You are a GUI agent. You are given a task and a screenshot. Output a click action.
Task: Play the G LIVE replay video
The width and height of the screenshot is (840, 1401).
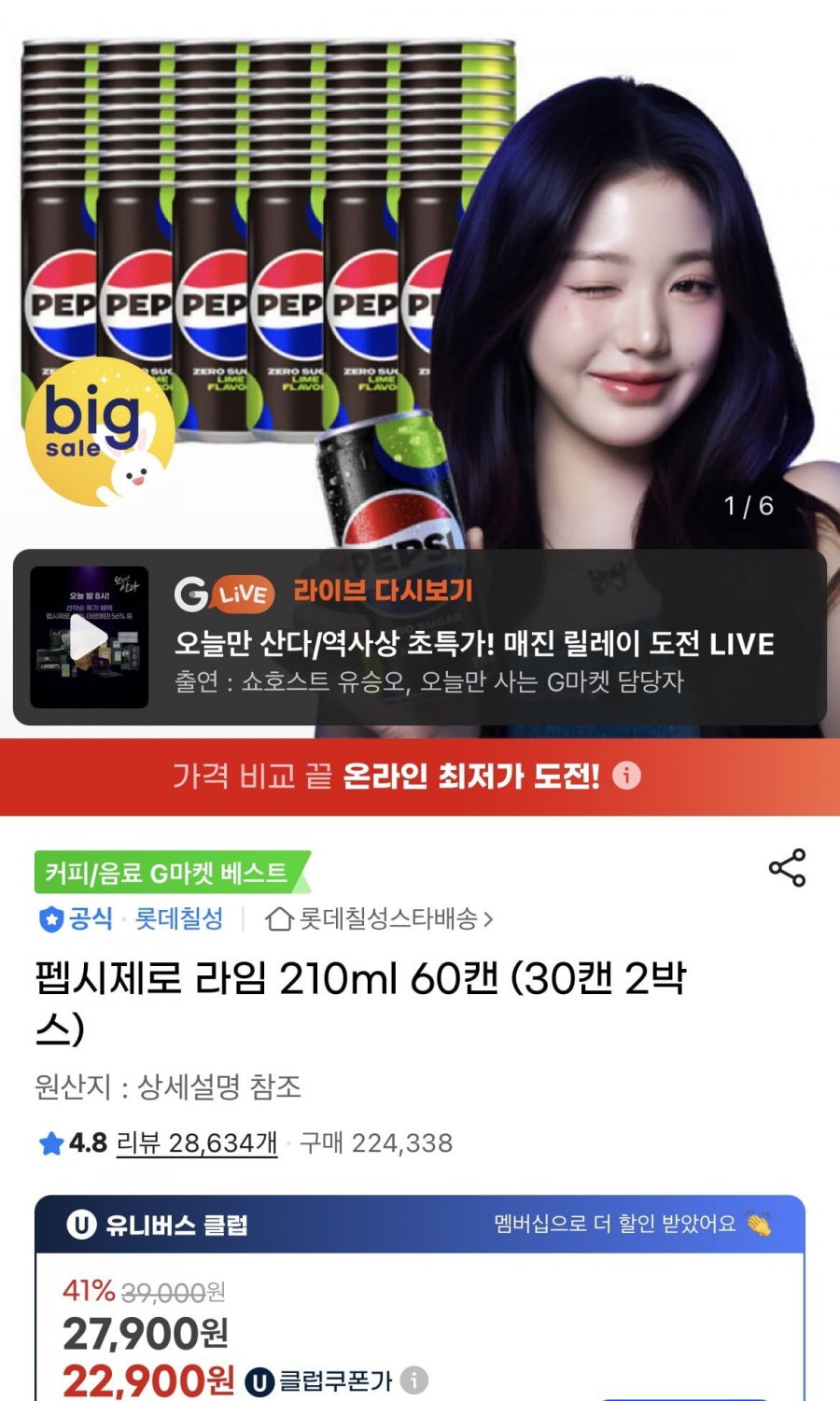90,637
